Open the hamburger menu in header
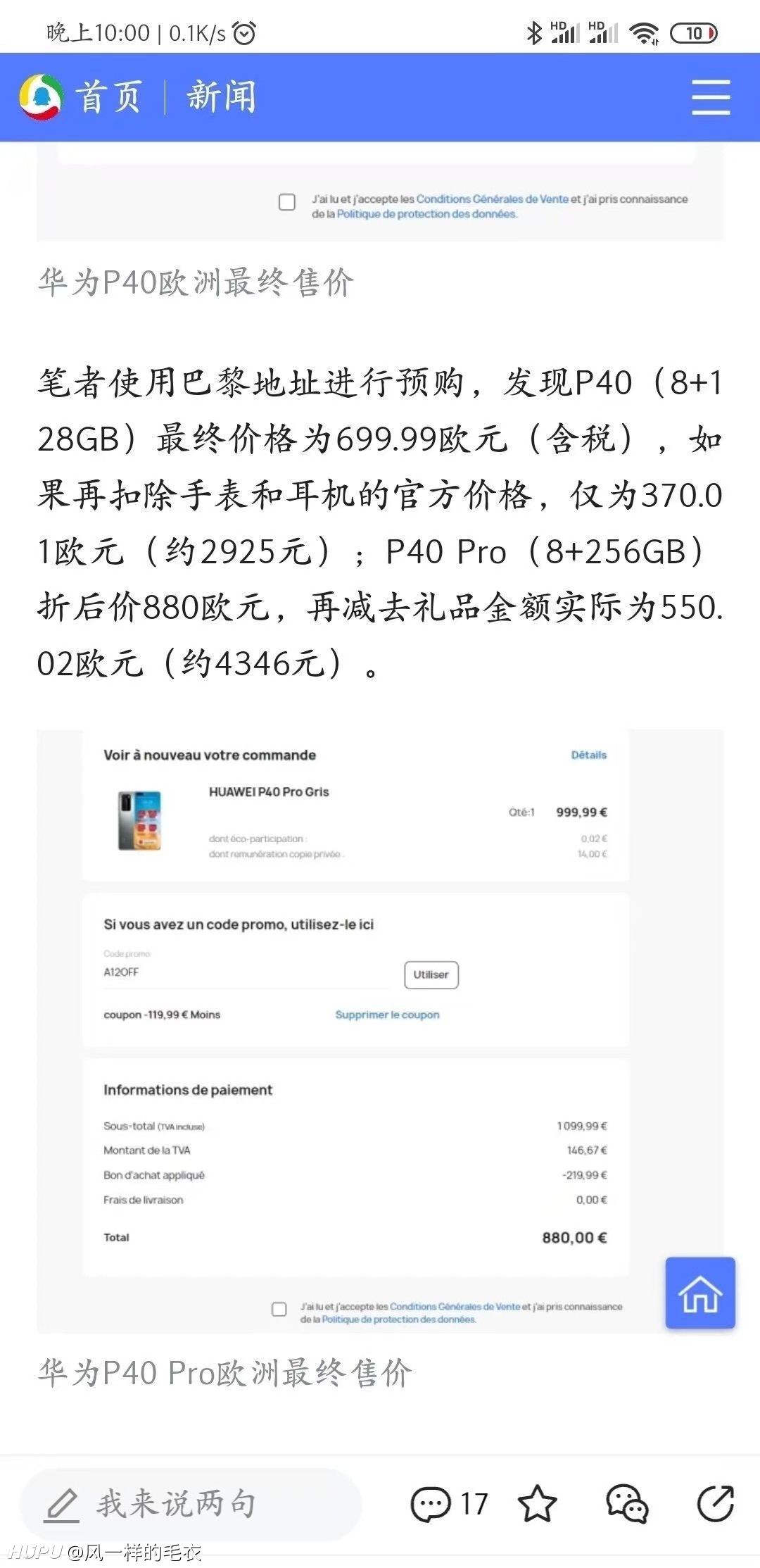This screenshot has height=1568, width=760. click(711, 97)
